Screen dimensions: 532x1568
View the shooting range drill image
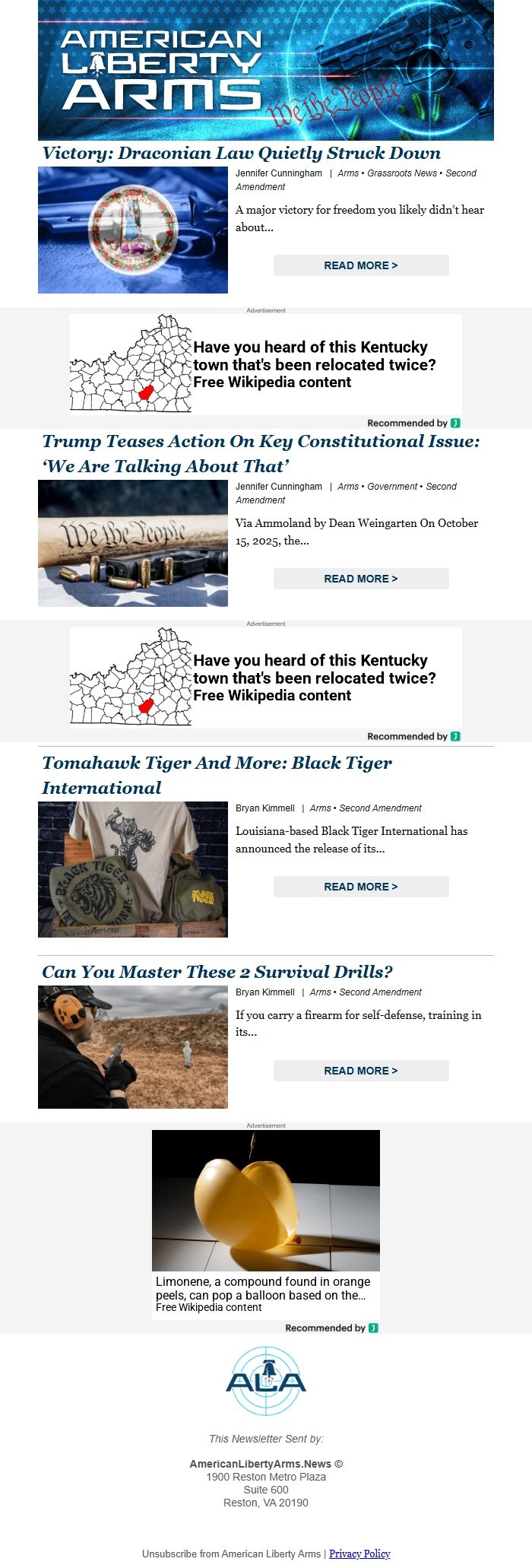[133, 1047]
